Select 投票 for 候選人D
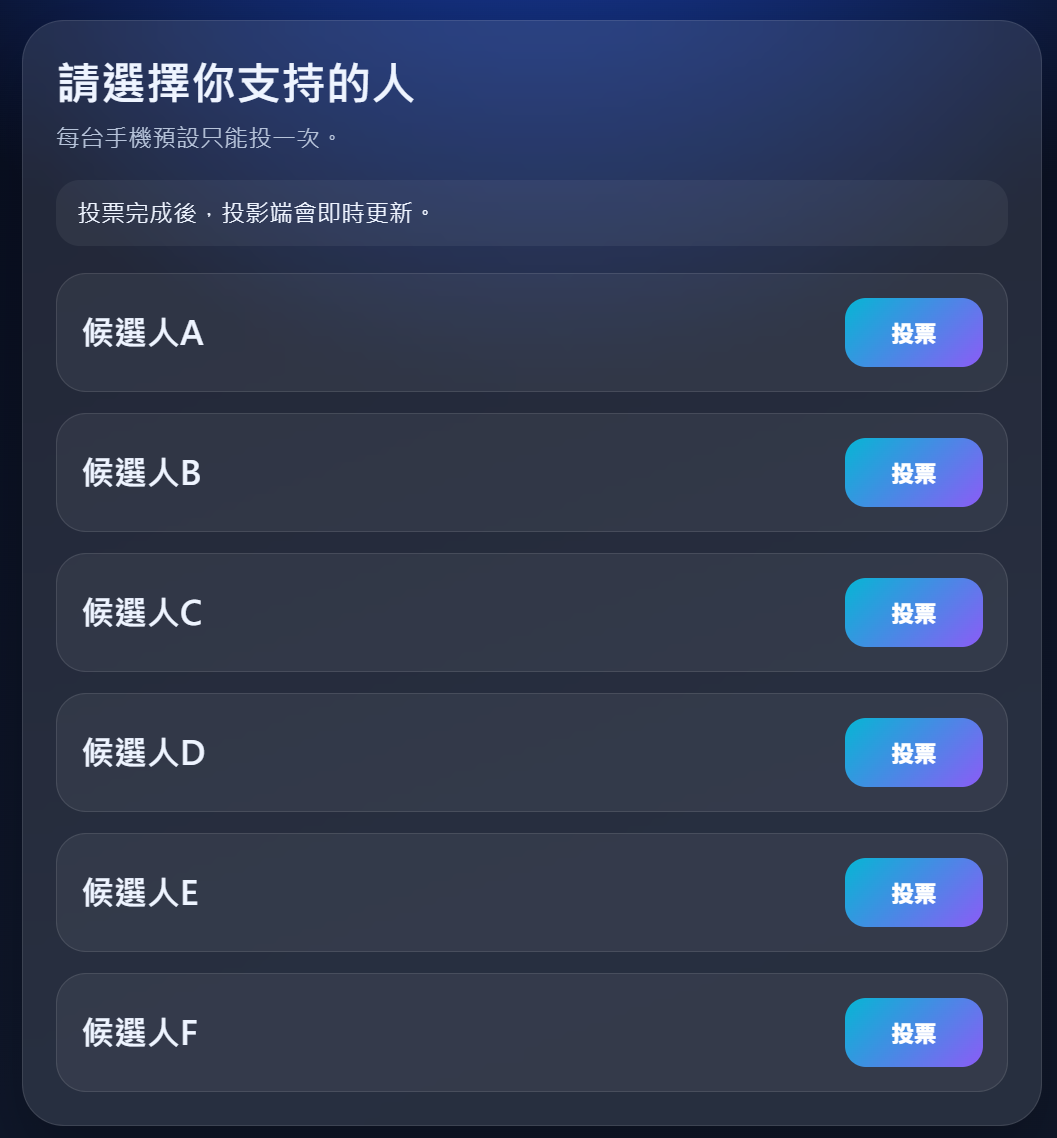The image size is (1057, 1138). (x=913, y=753)
